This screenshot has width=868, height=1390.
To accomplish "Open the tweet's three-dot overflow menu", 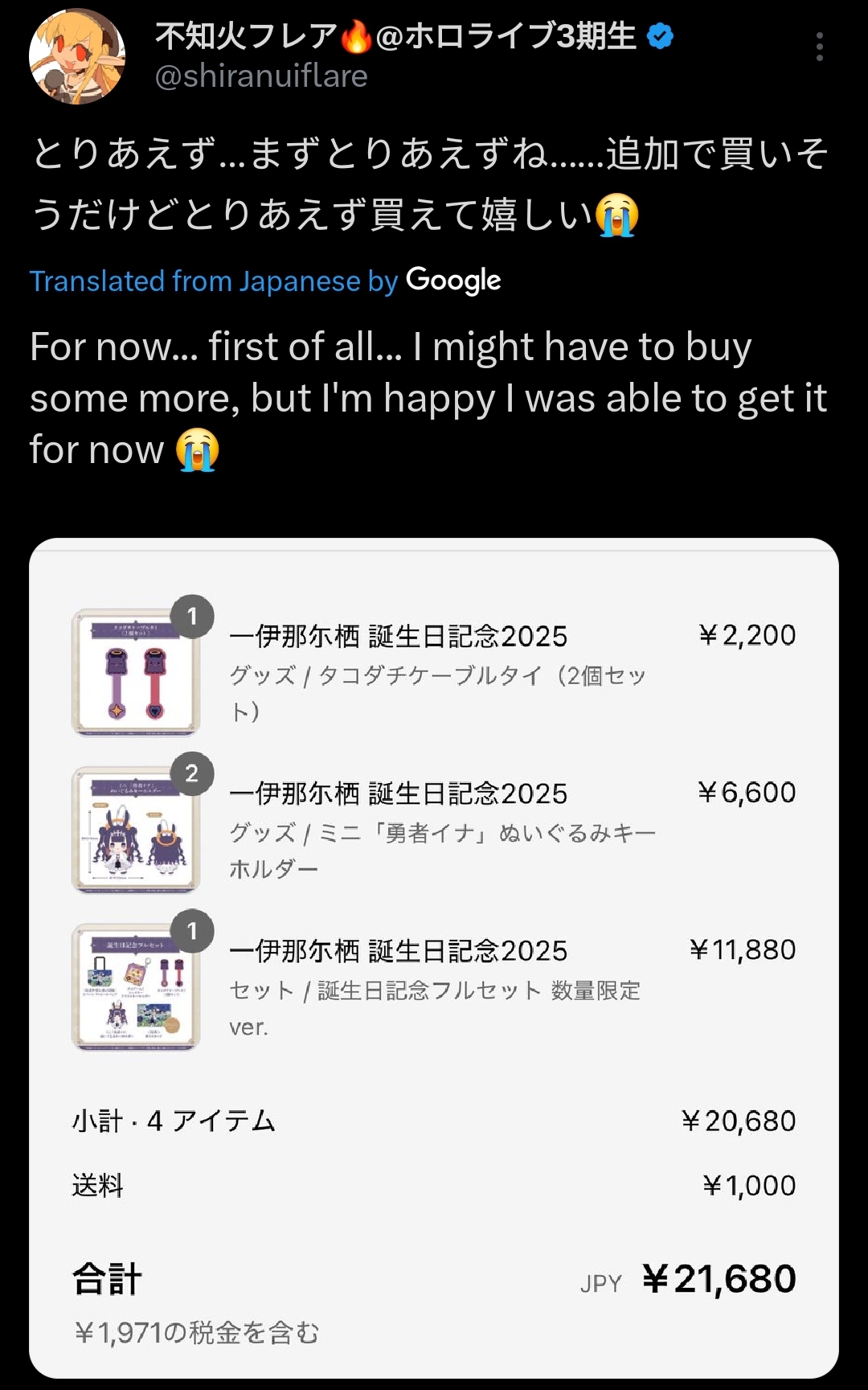I will (819, 47).
